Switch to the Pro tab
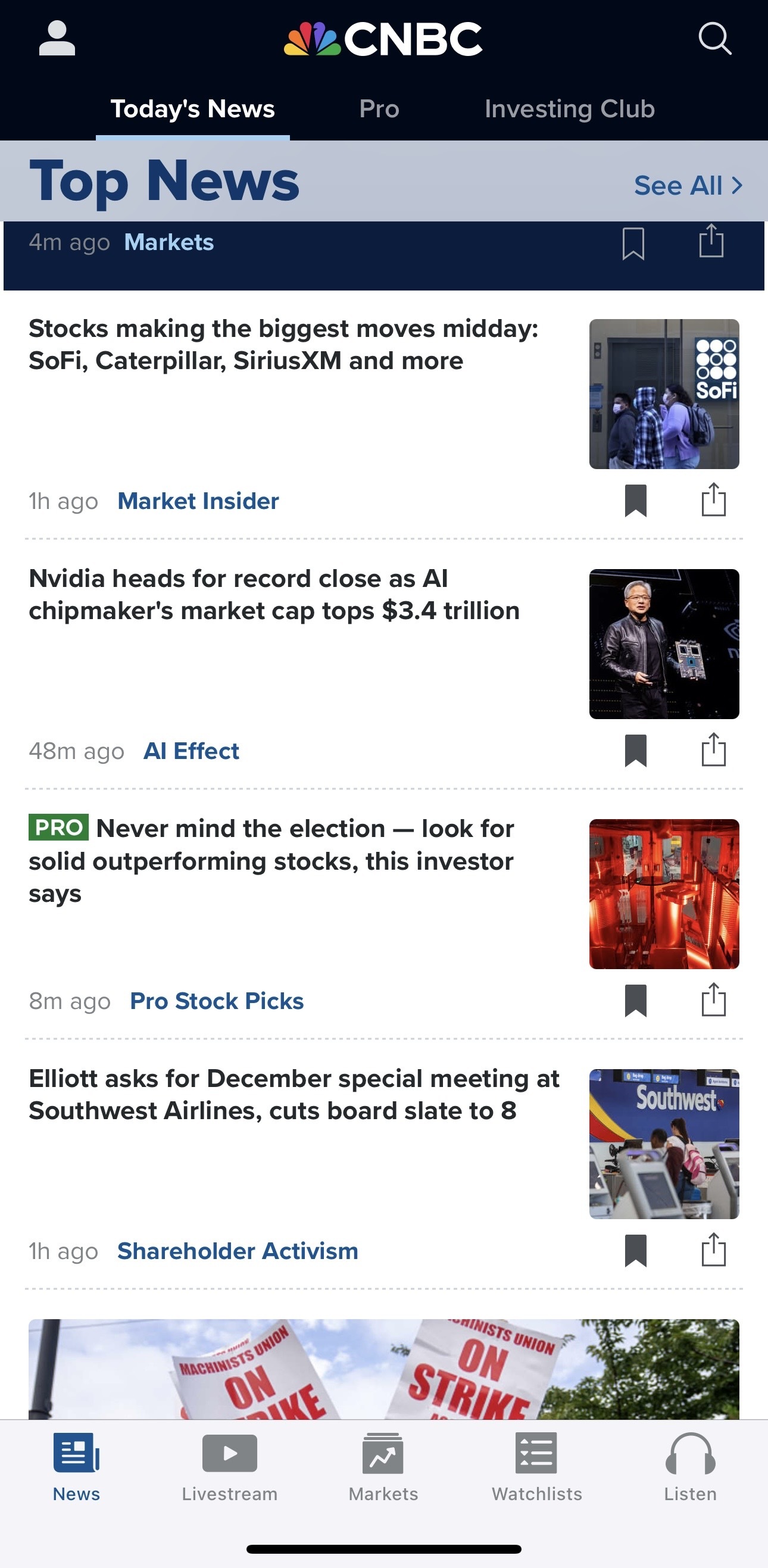This screenshot has height=1568, width=768. click(x=379, y=109)
